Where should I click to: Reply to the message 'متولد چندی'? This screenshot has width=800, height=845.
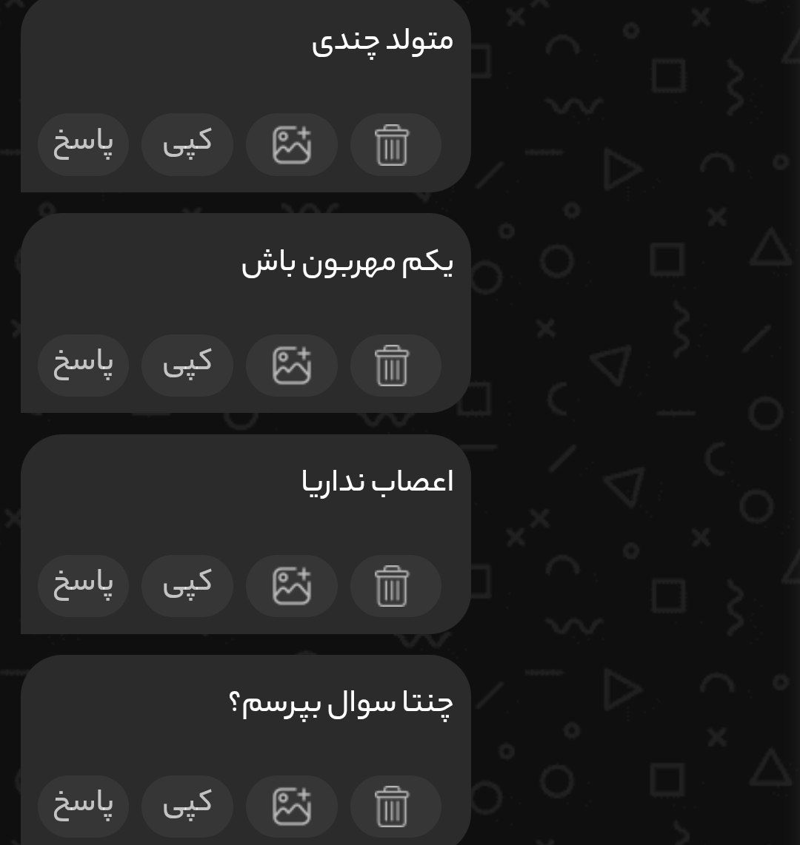pos(84,144)
